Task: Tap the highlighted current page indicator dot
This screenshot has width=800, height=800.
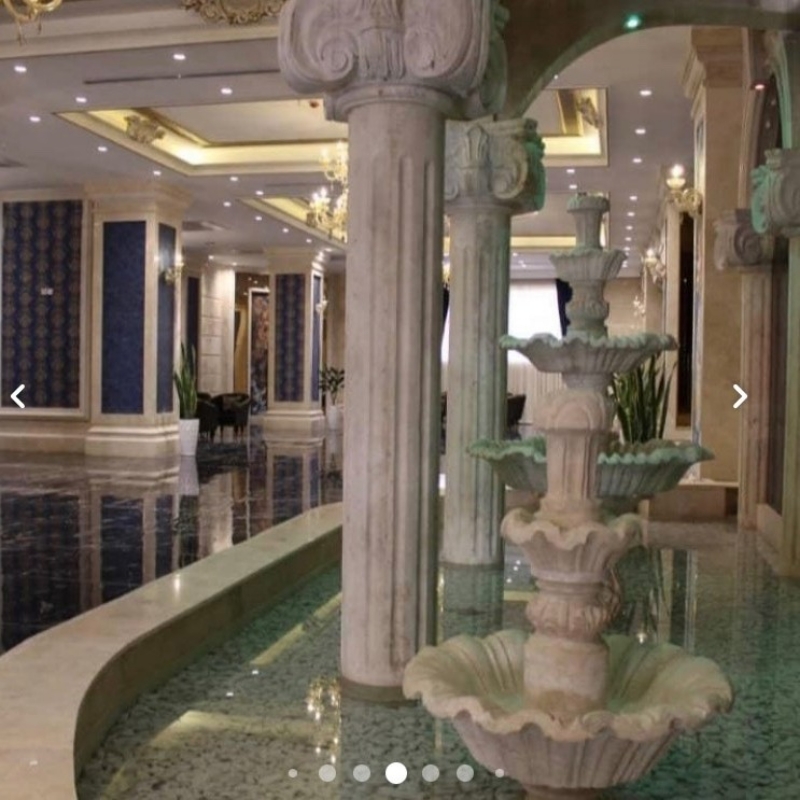Action: [x=396, y=773]
